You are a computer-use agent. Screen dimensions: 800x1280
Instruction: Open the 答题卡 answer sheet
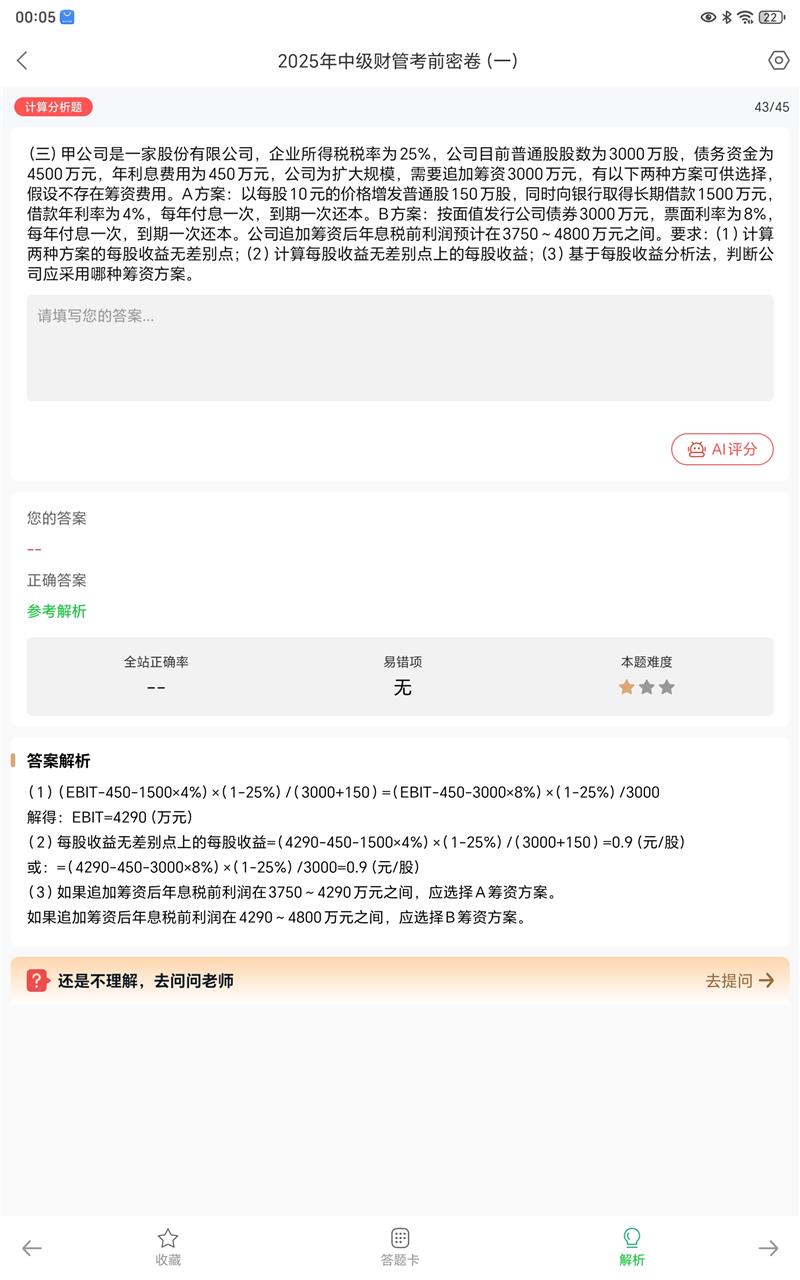[x=400, y=1247]
